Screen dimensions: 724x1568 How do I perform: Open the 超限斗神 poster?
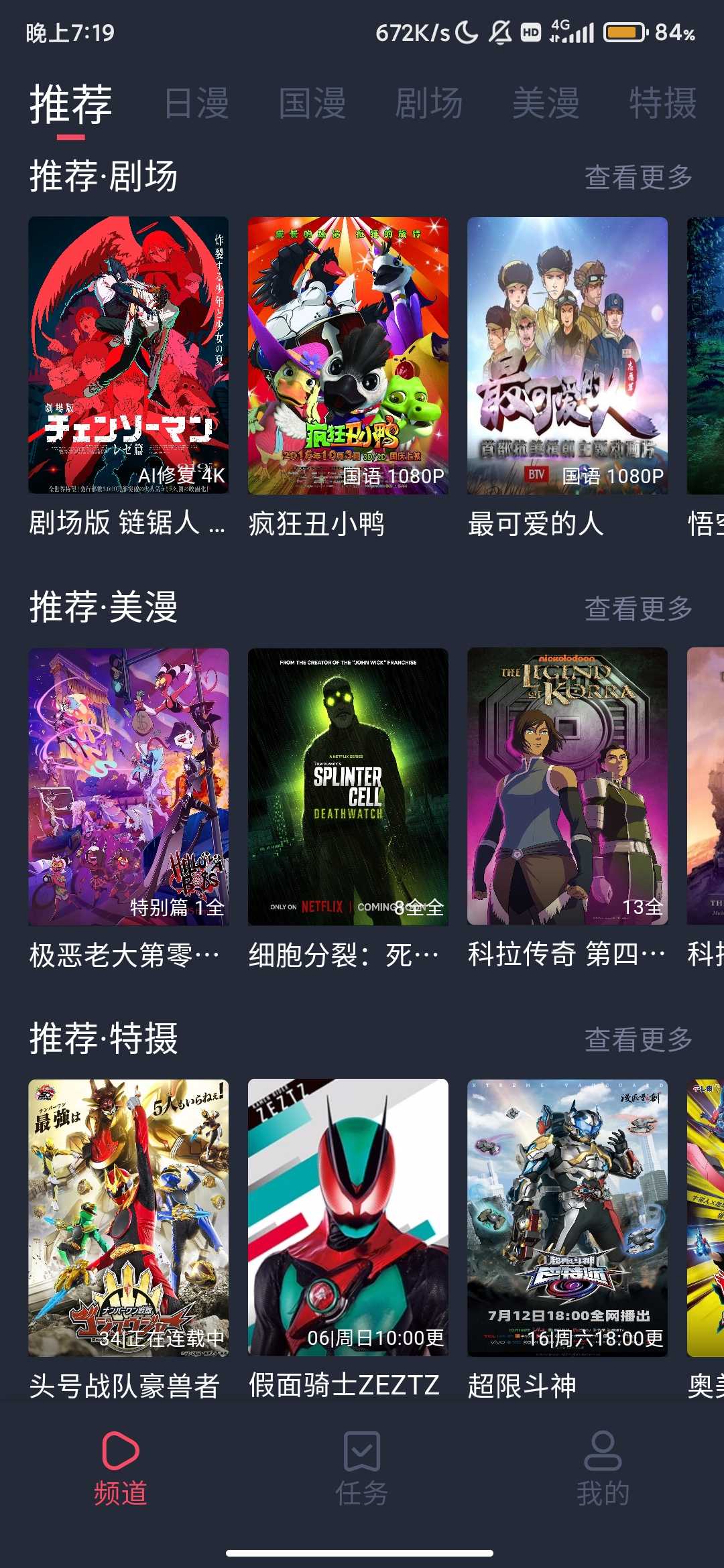tap(567, 1218)
